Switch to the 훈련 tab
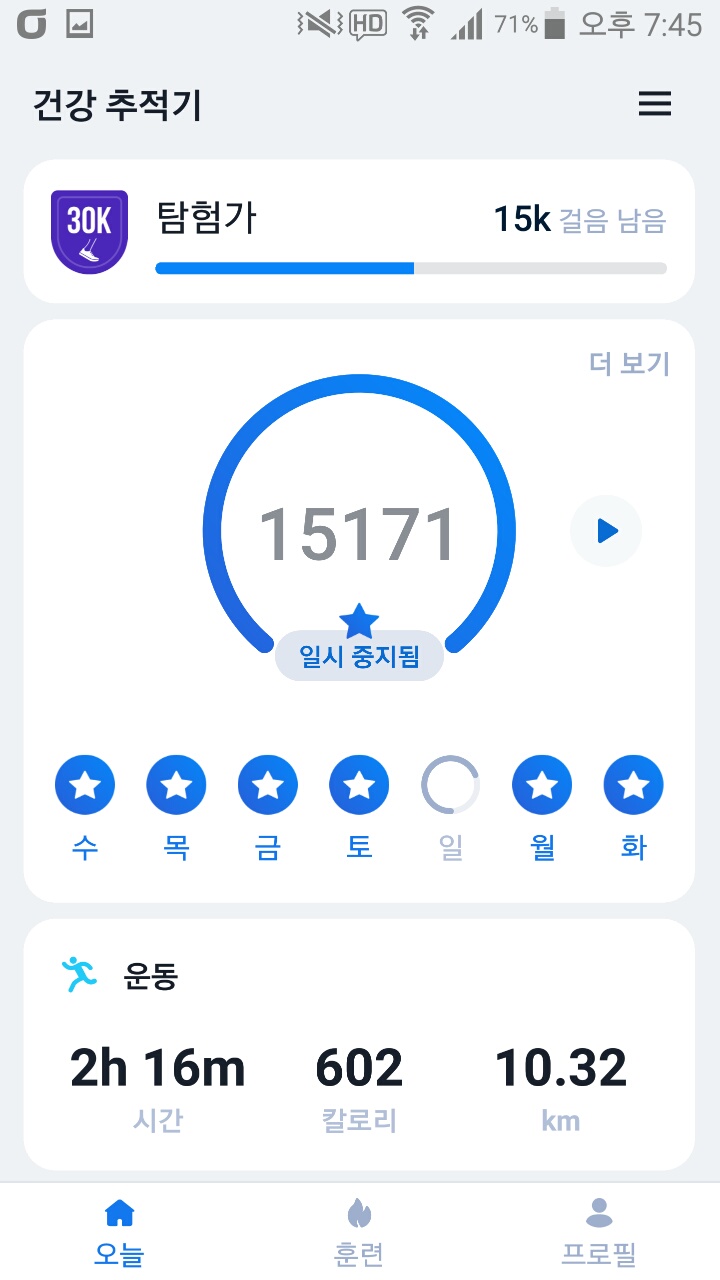This screenshot has width=720, height=1280. [359, 1234]
